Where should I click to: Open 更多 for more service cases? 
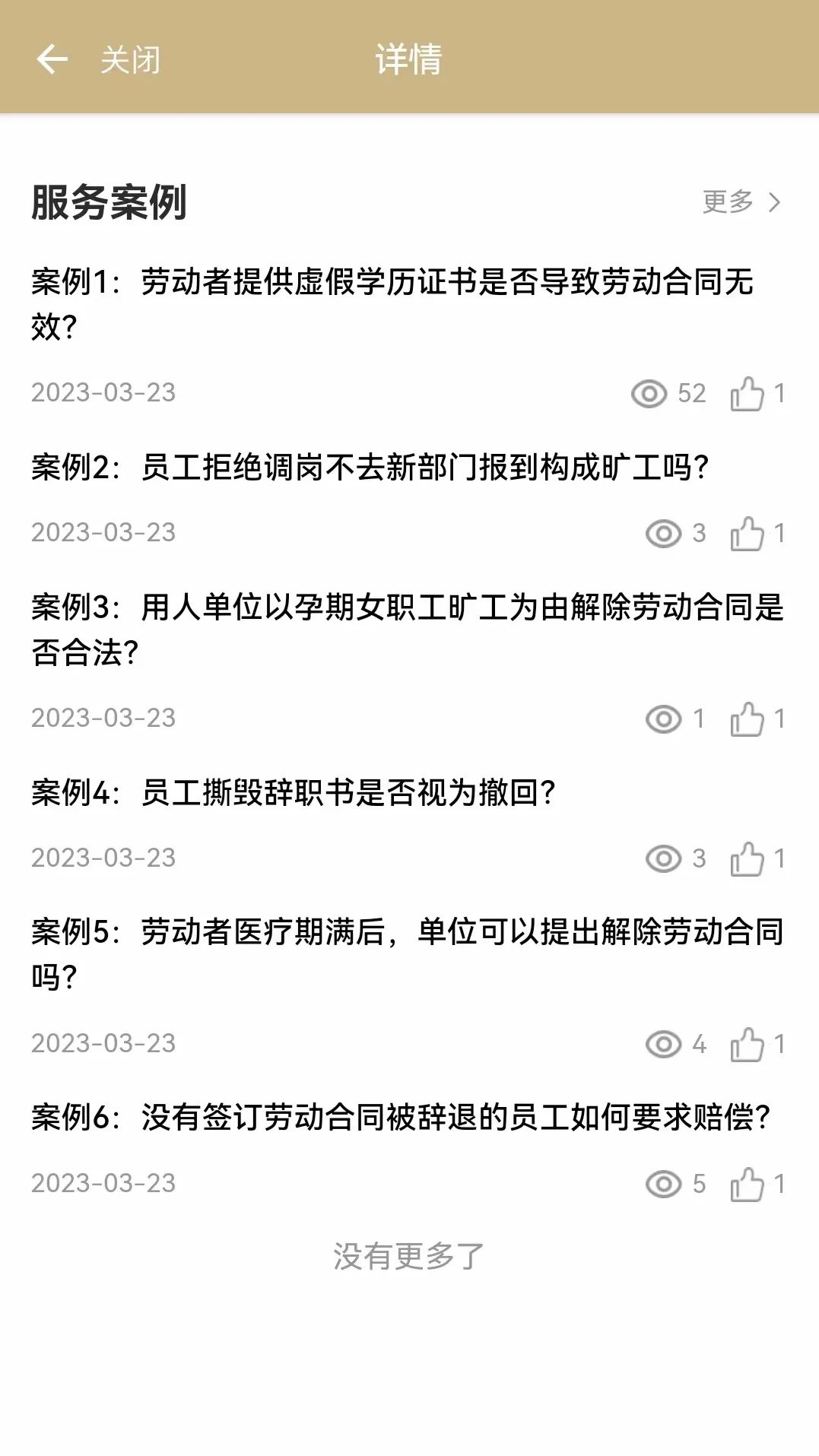(x=741, y=202)
